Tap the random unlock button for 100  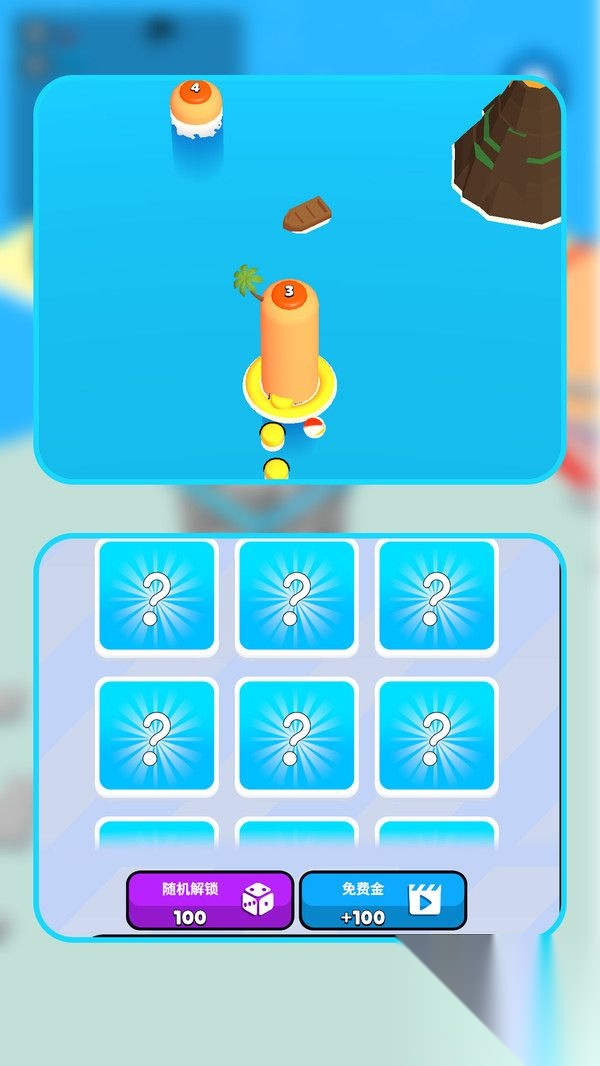pos(210,900)
